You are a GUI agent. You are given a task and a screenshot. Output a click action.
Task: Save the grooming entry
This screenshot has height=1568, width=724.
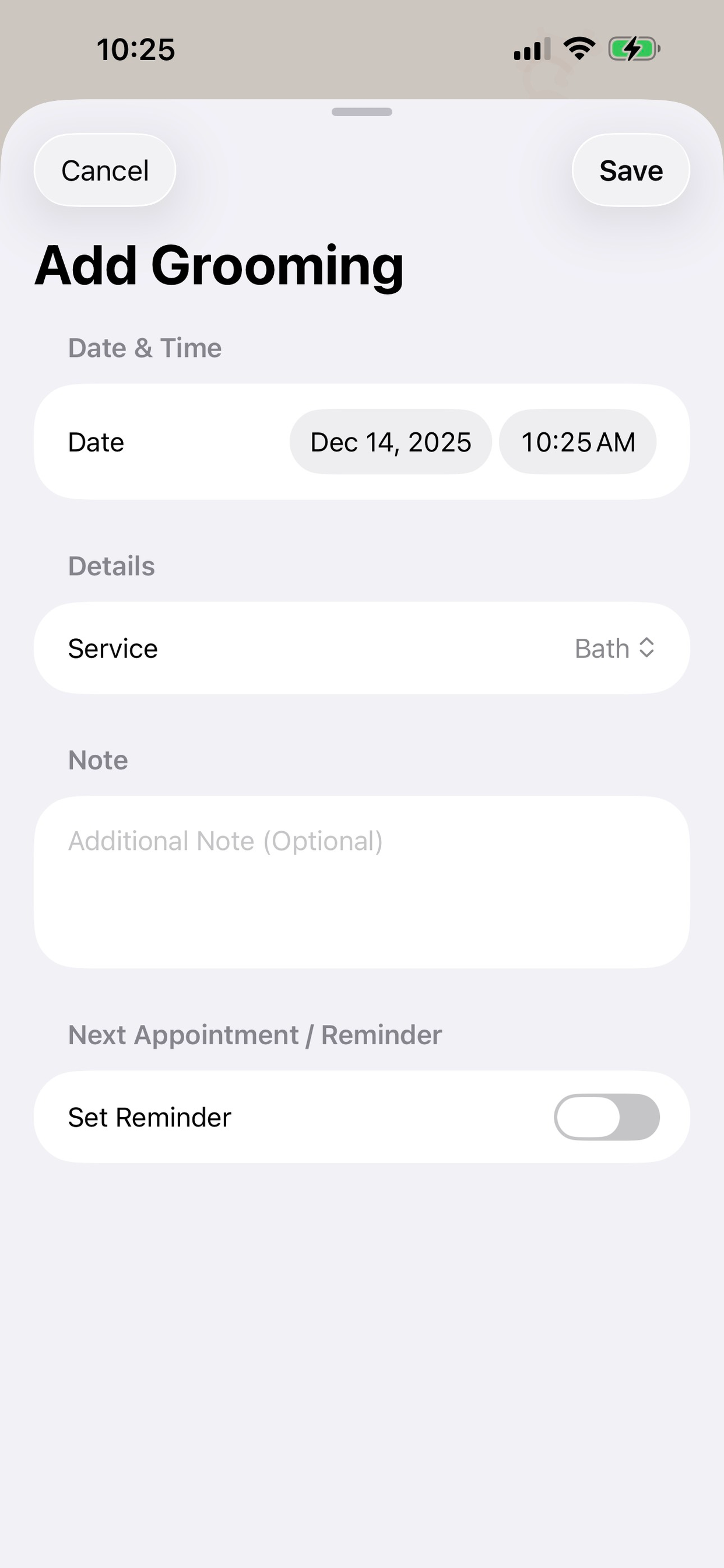(630, 170)
